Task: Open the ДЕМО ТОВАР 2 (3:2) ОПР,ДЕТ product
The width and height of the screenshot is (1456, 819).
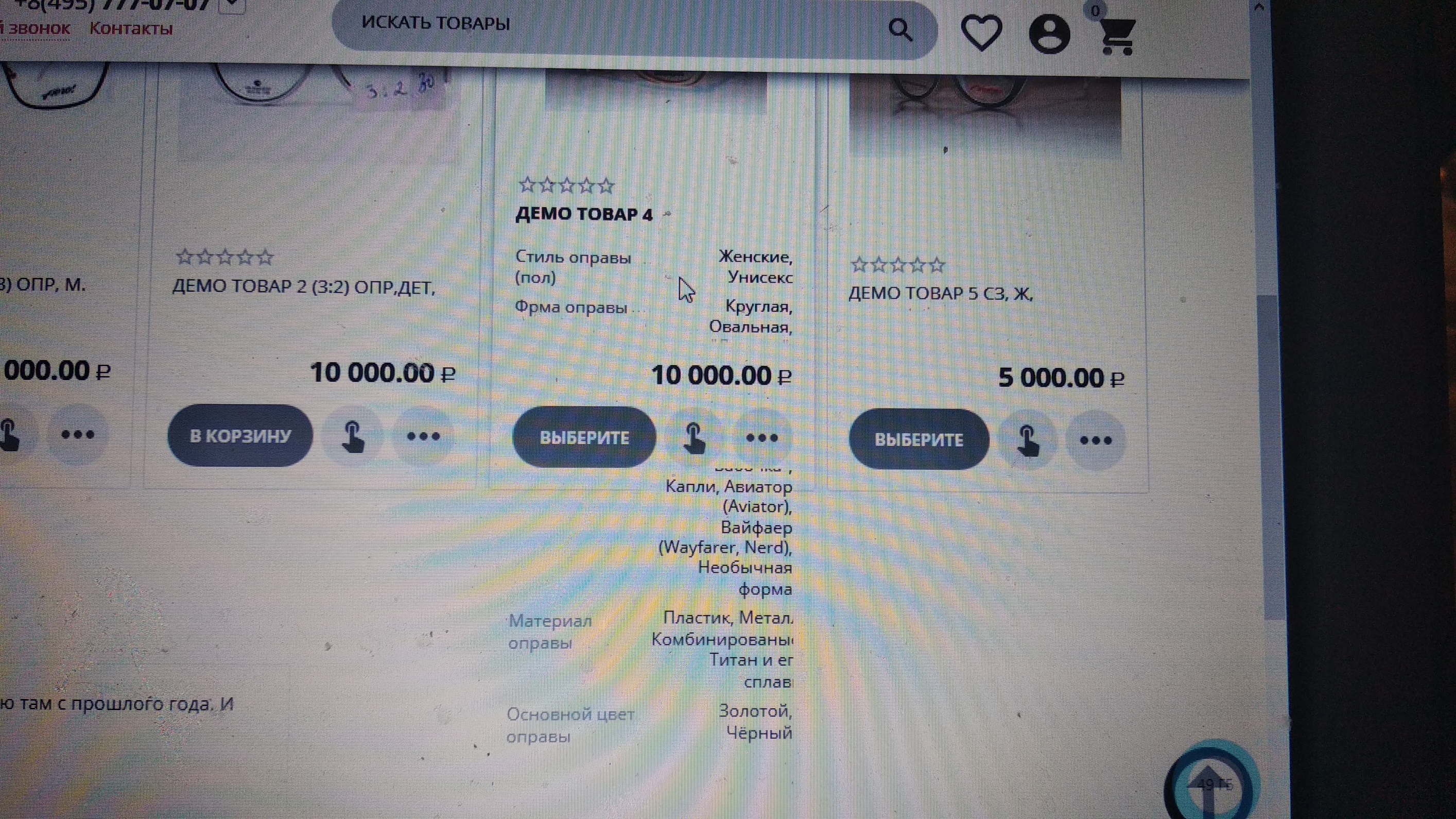Action: tap(304, 287)
